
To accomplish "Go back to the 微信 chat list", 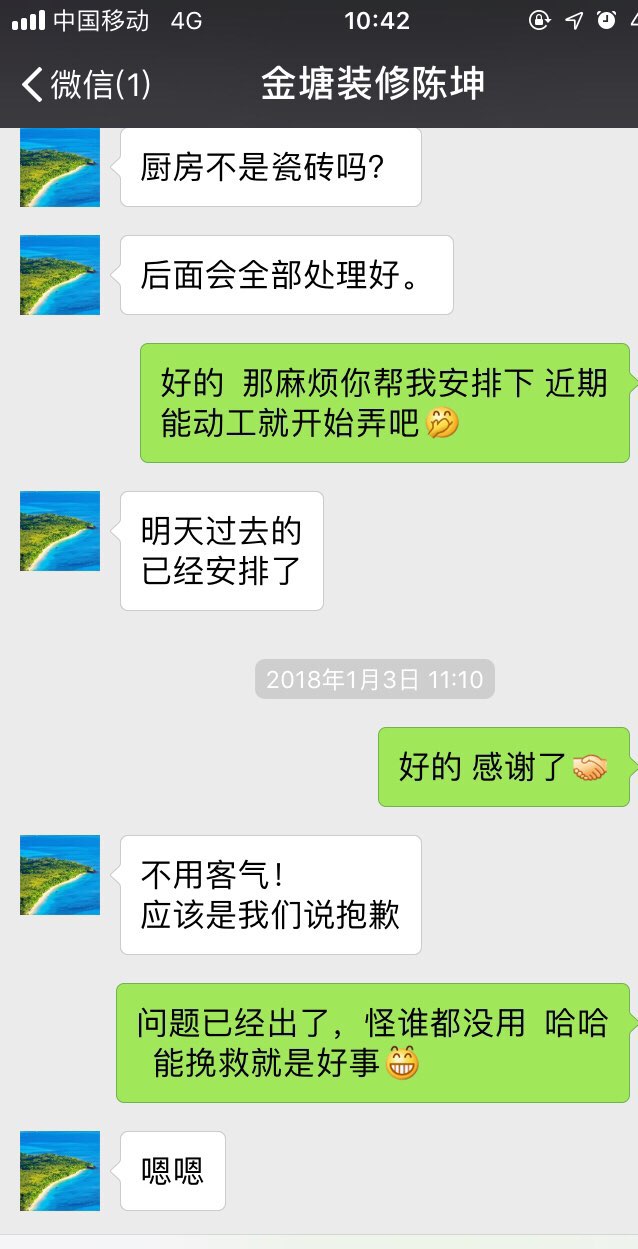I will [x=85, y=84].
